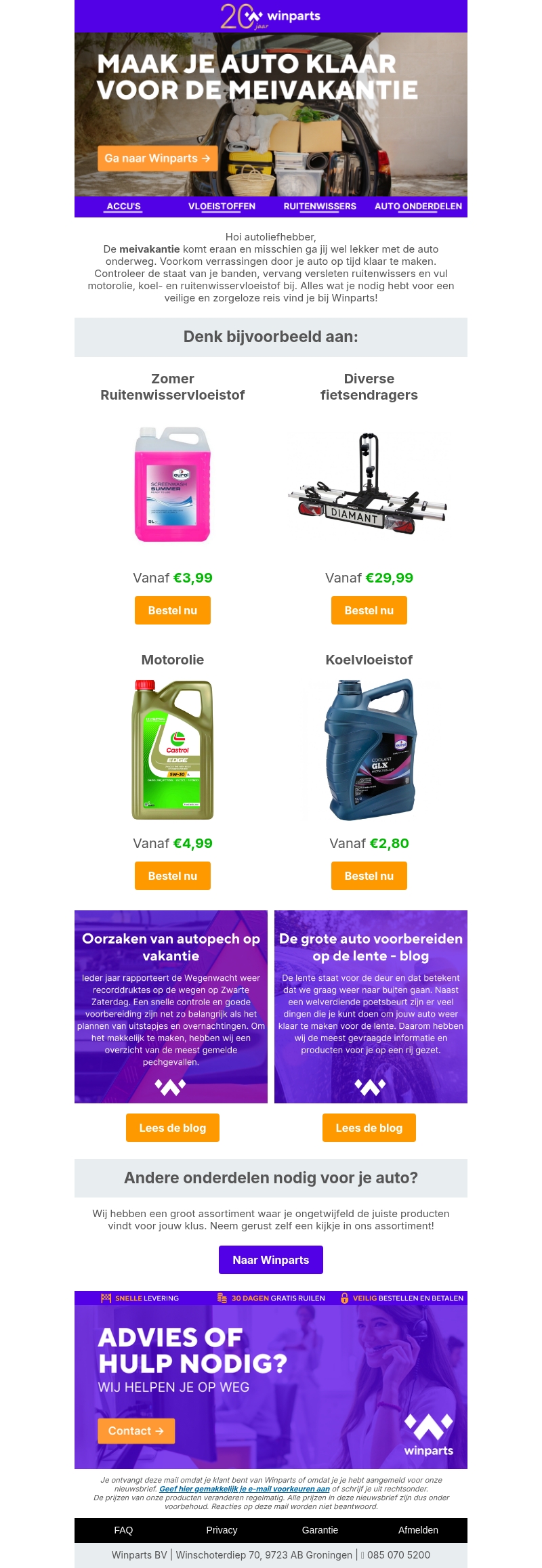This screenshot has height=1568, width=542.
Task: Open the AUTO ONDERDELEN category link
Action: (418, 207)
